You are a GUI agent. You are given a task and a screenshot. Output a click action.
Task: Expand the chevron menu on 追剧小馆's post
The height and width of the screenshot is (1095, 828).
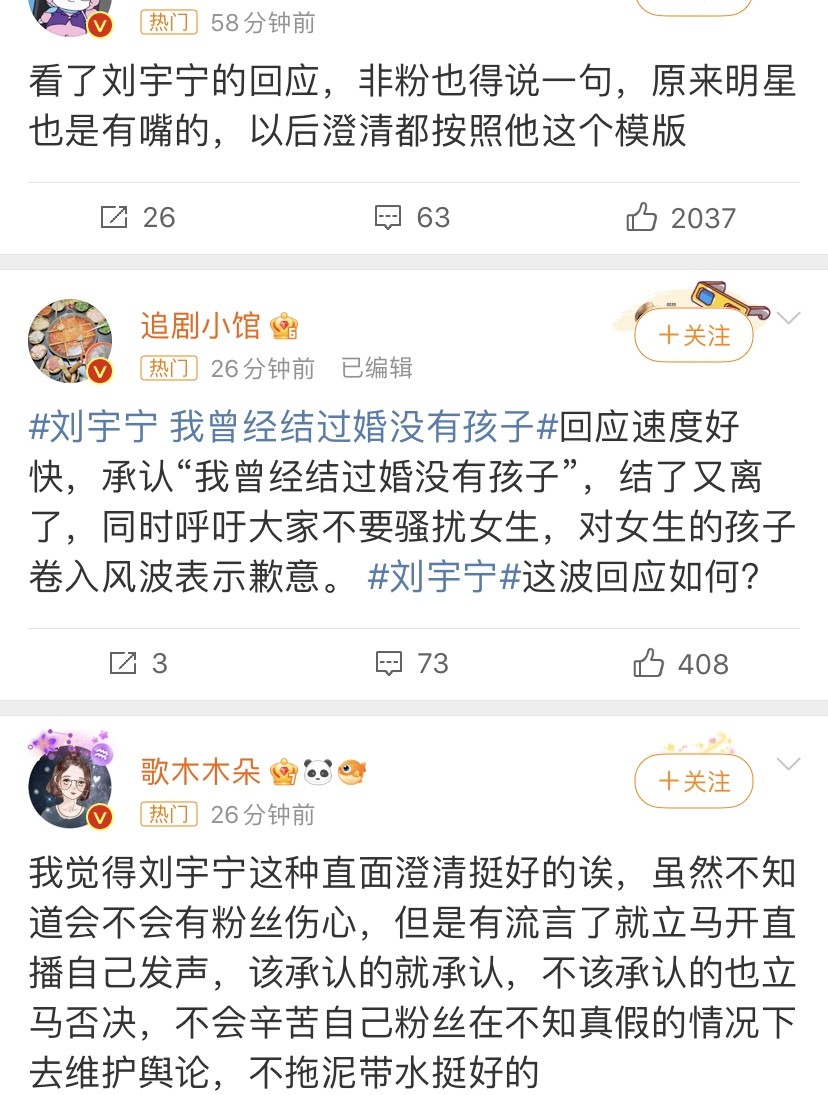coord(789,319)
